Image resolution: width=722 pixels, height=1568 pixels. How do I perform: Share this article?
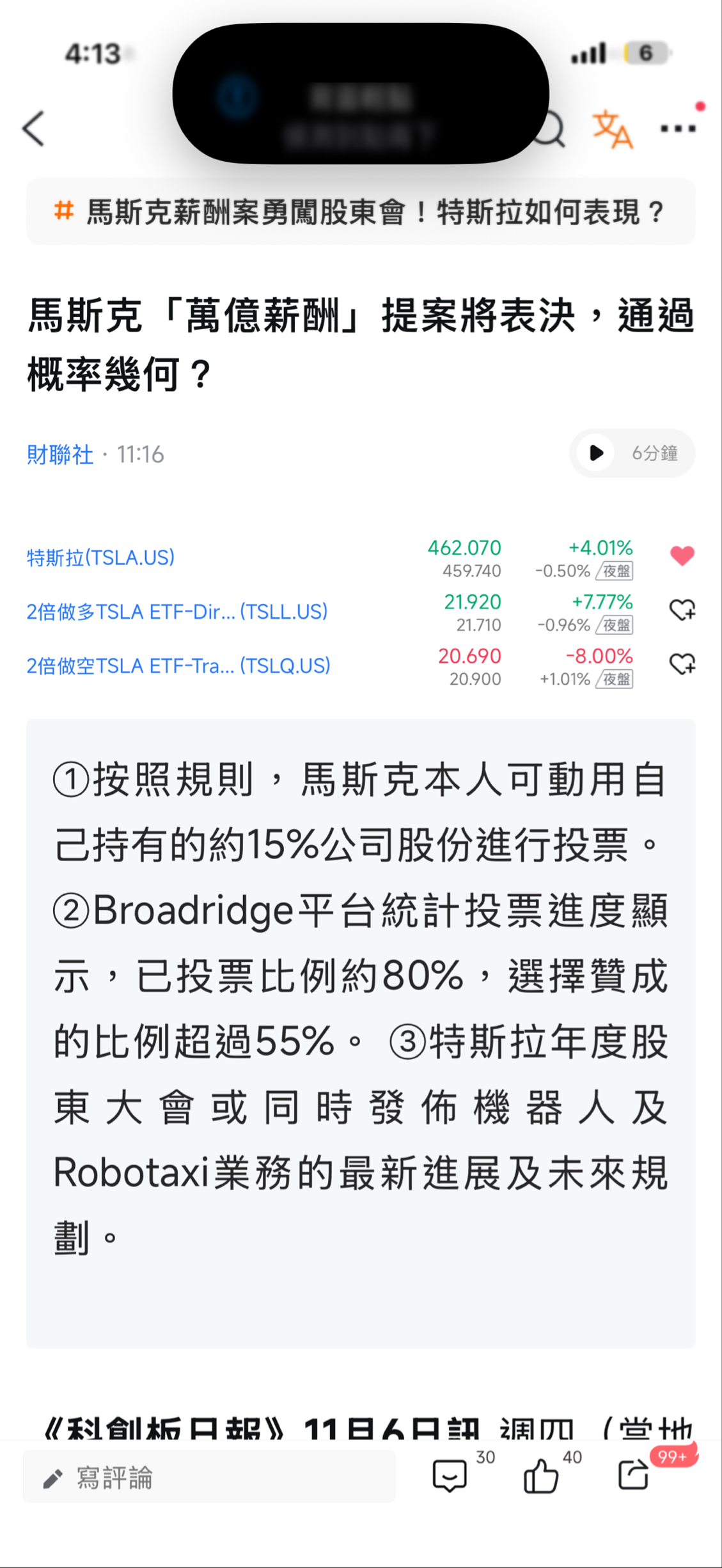(634, 1476)
